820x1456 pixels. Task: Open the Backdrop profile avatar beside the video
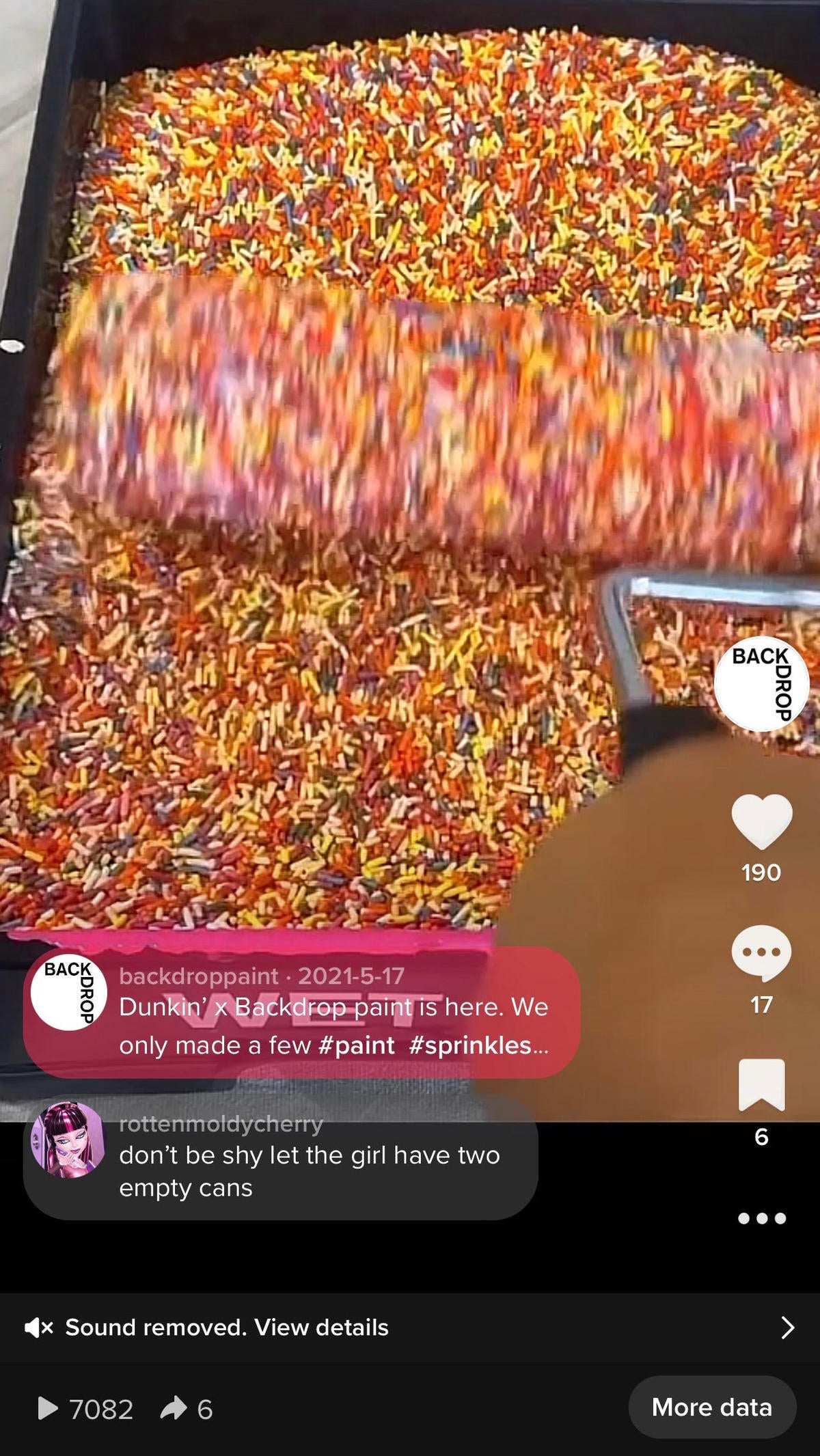click(761, 684)
